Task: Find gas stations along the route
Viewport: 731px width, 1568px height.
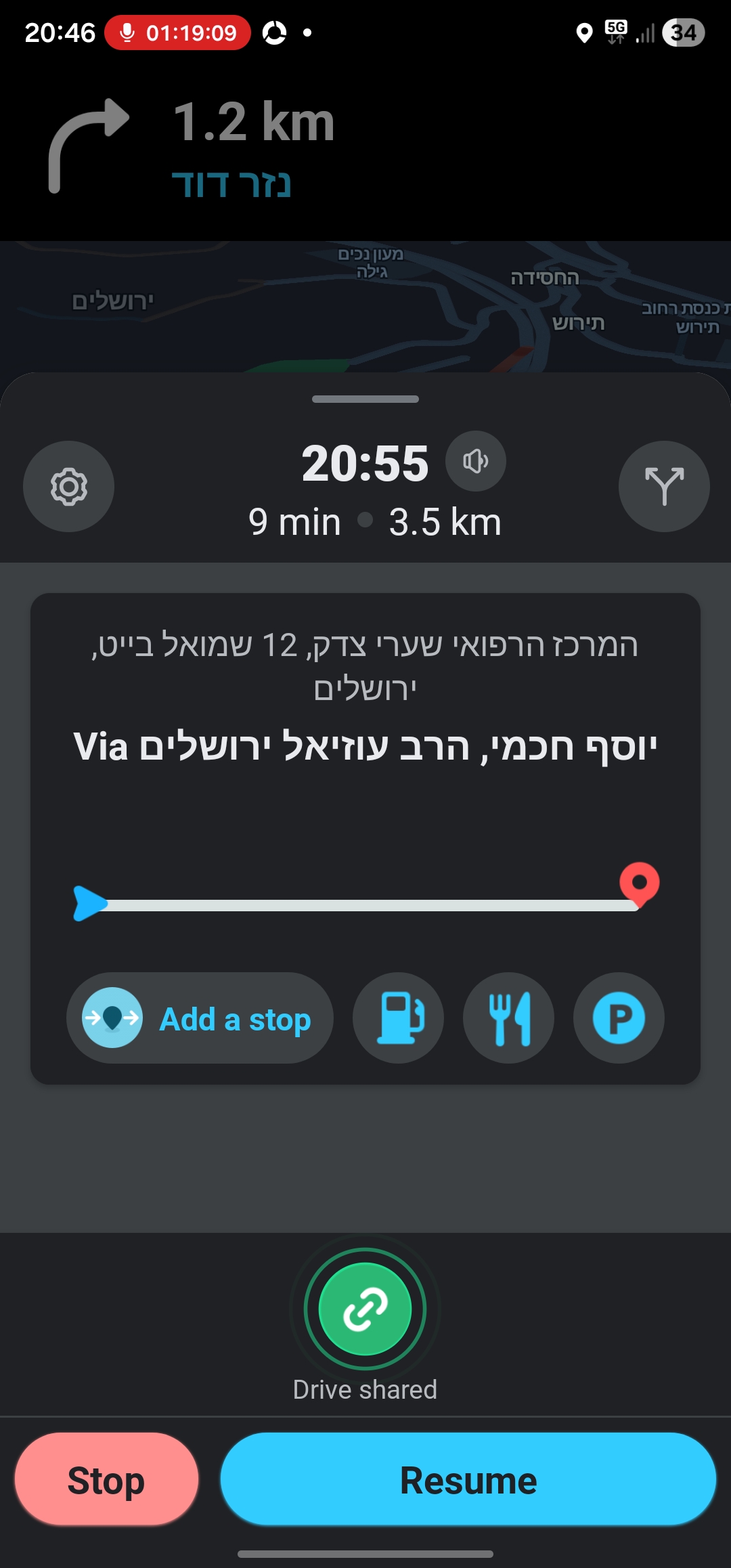Action: pyautogui.click(x=399, y=1018)
